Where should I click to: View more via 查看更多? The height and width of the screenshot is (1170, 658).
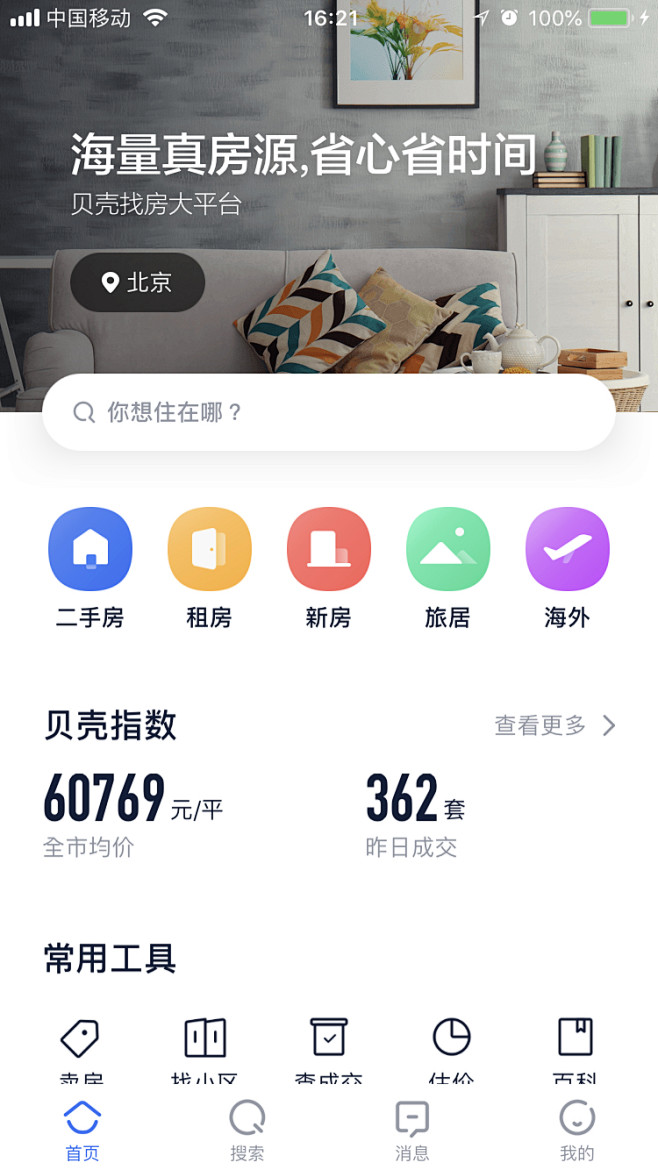tap(555, 726)
